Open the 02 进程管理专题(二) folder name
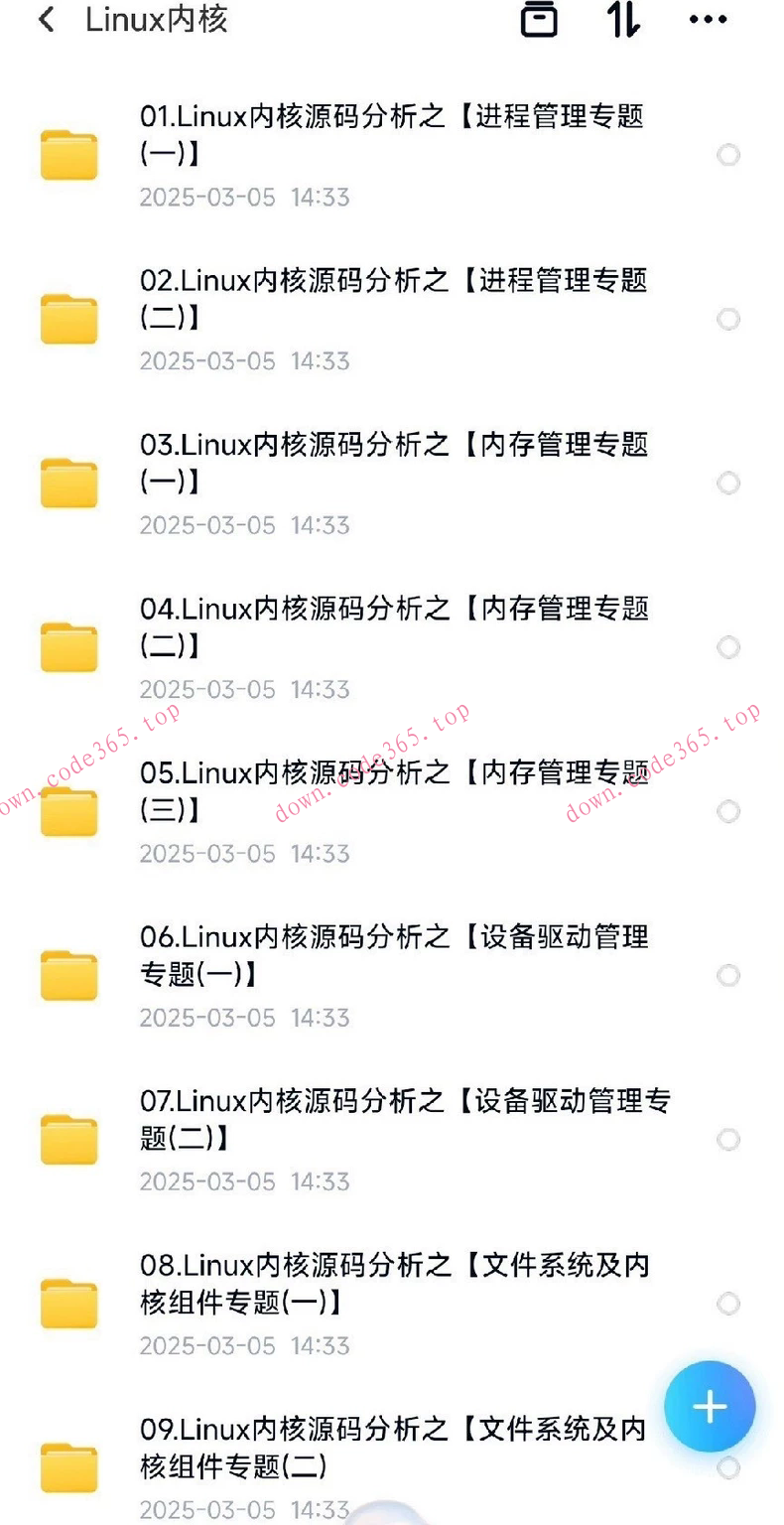 coord(395,300)
